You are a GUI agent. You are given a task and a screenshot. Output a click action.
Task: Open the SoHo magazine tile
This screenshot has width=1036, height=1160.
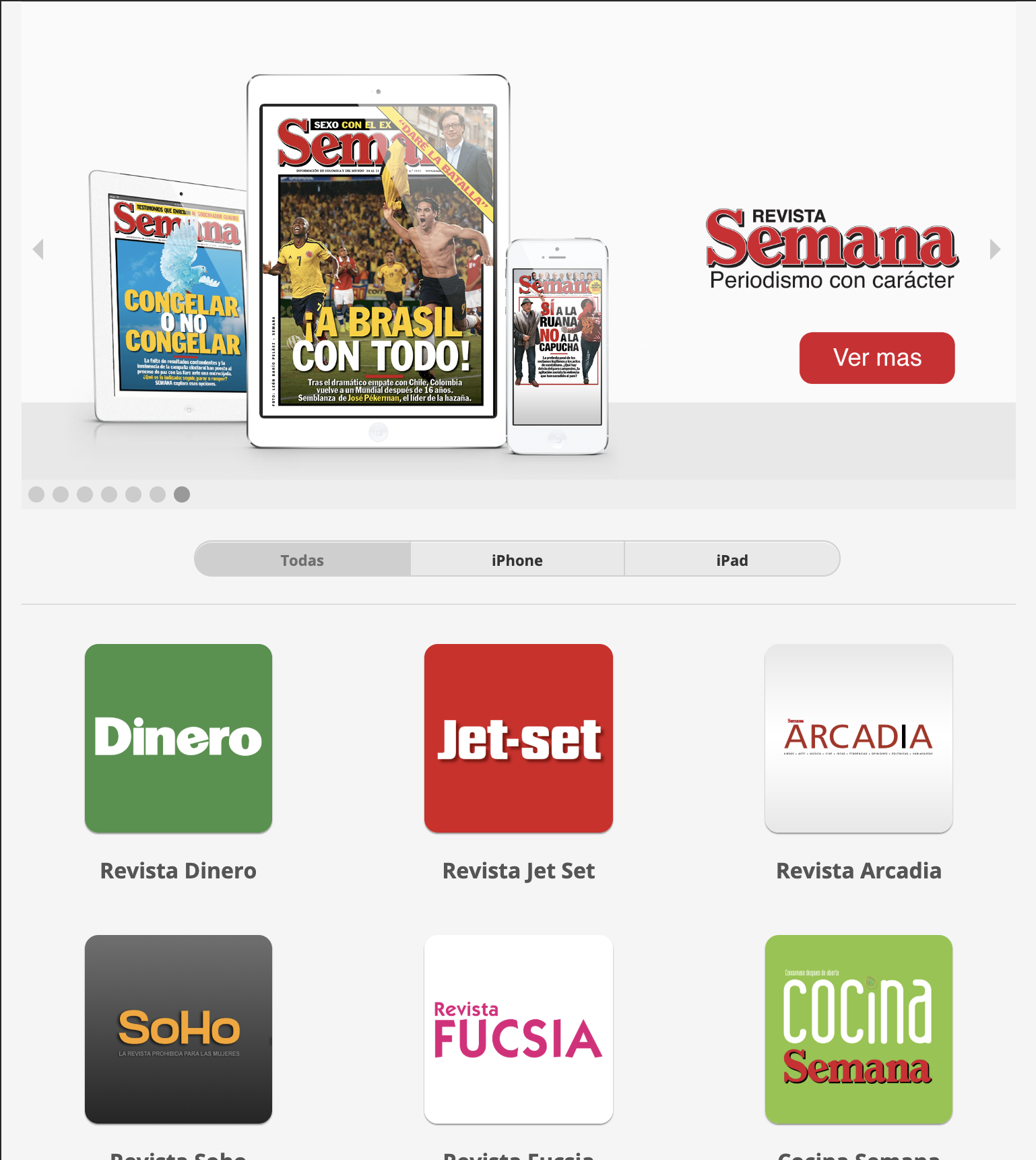tap(179, 1029)
